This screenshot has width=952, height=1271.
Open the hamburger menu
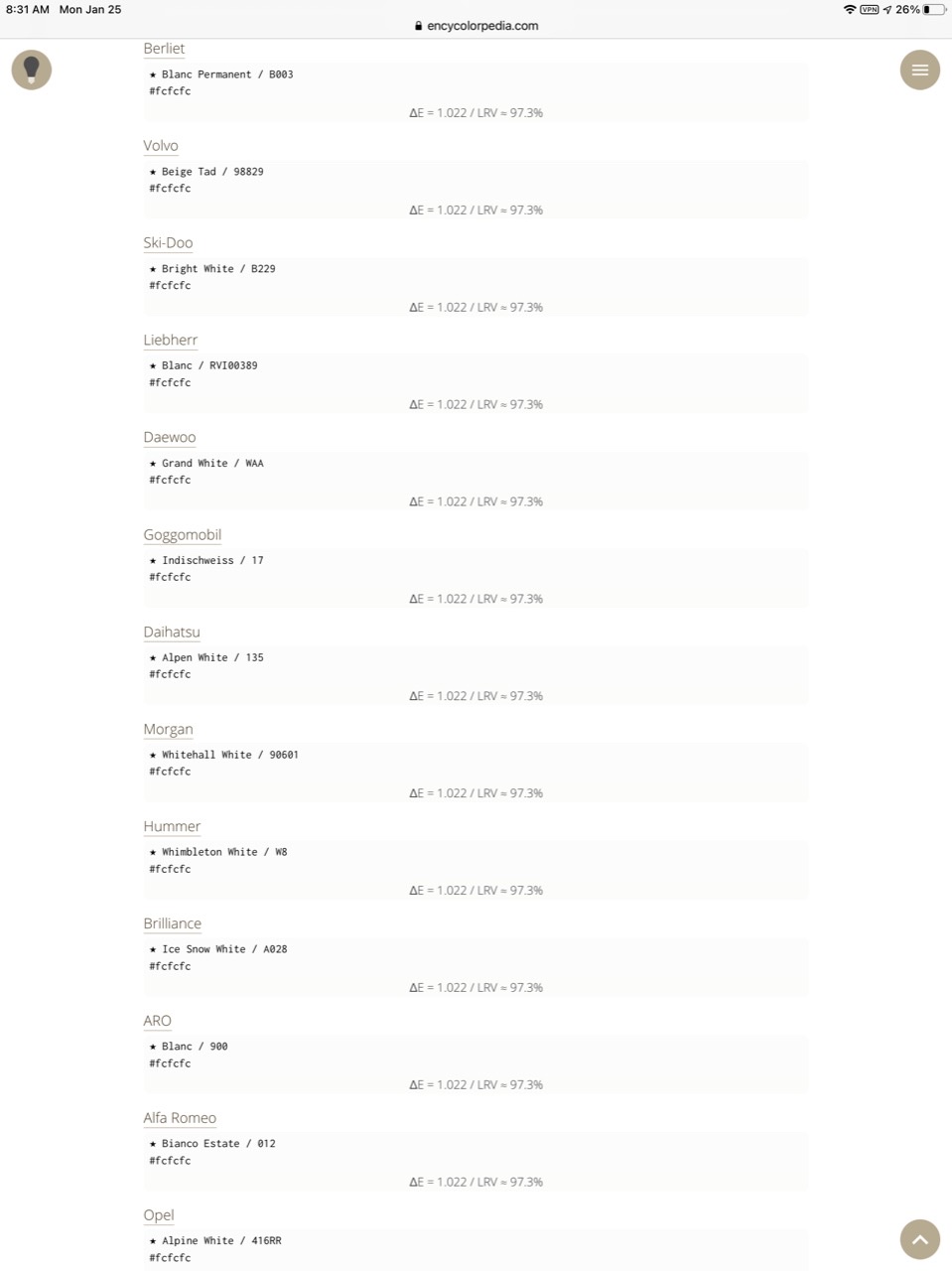click(919, 70)
